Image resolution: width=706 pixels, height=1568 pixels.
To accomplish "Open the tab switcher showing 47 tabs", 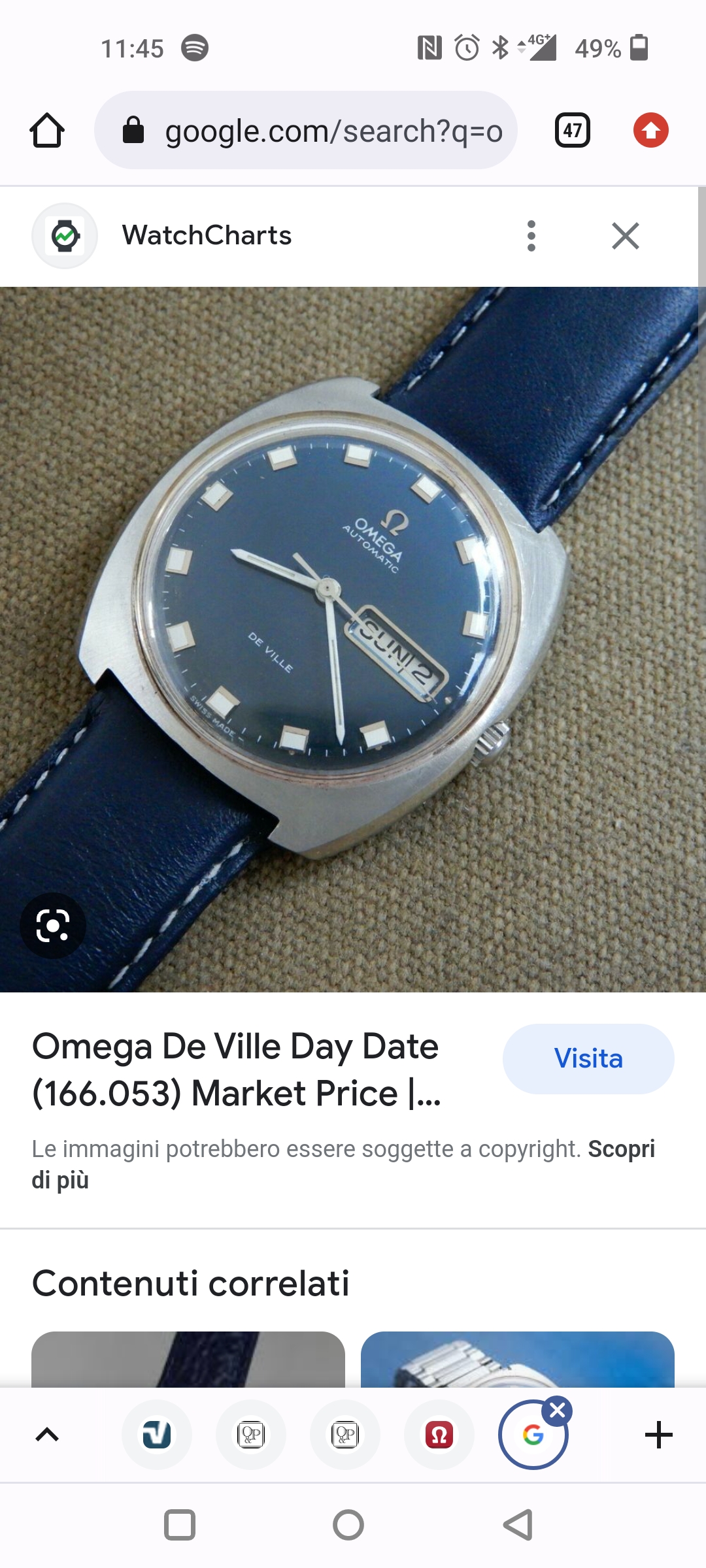I will pyautogui.click(x=572, y=131).
